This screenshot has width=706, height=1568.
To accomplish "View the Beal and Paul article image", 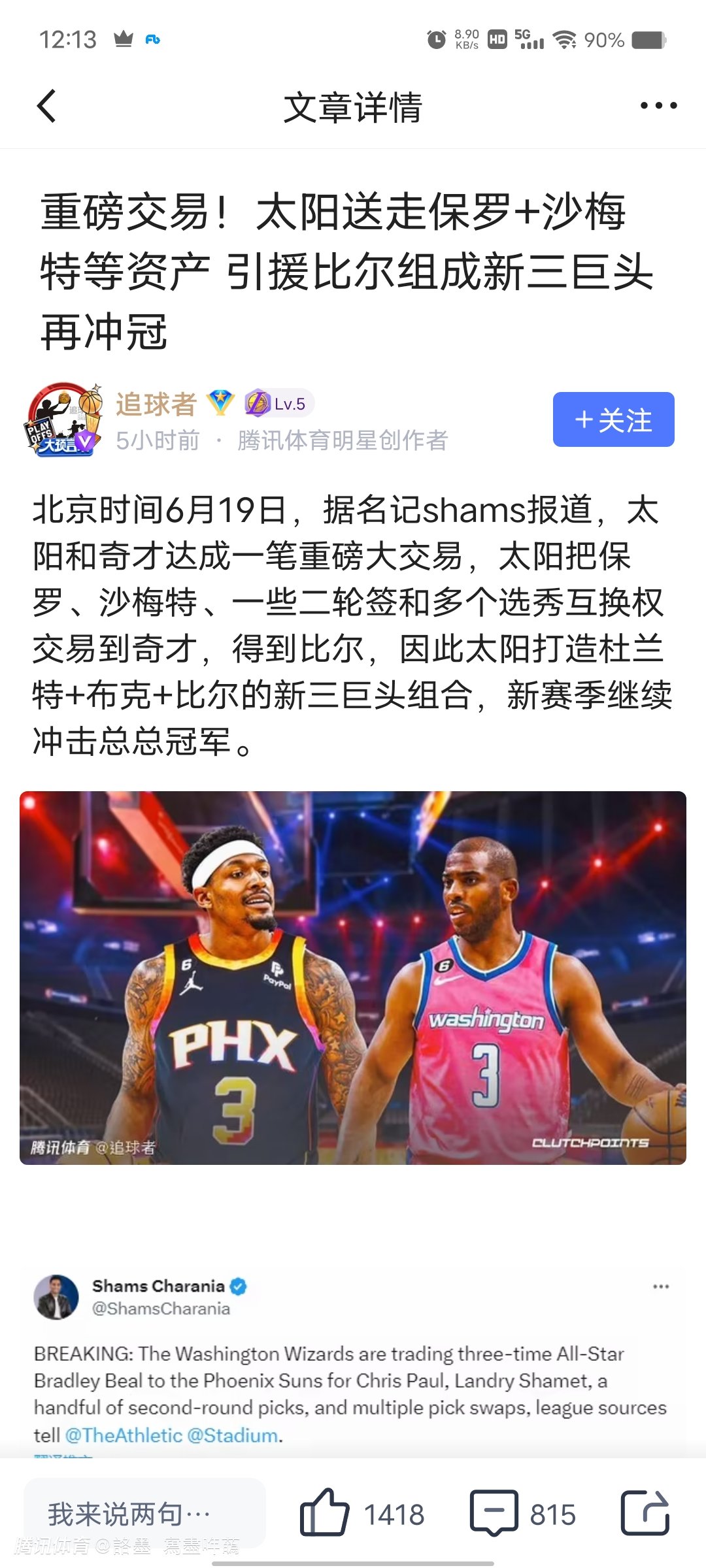I will (353, 977).
